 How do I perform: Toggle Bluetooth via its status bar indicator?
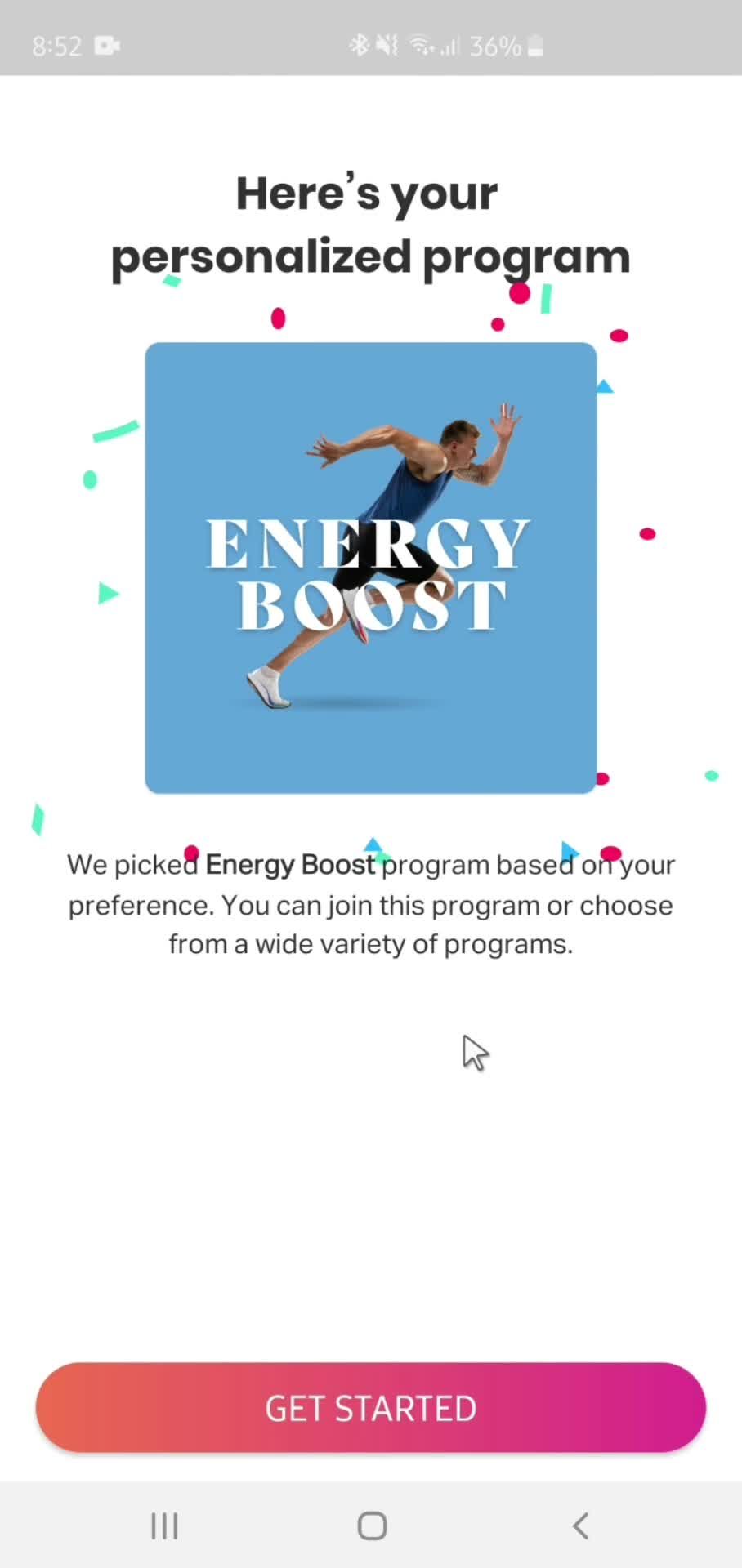pos(360,45)
